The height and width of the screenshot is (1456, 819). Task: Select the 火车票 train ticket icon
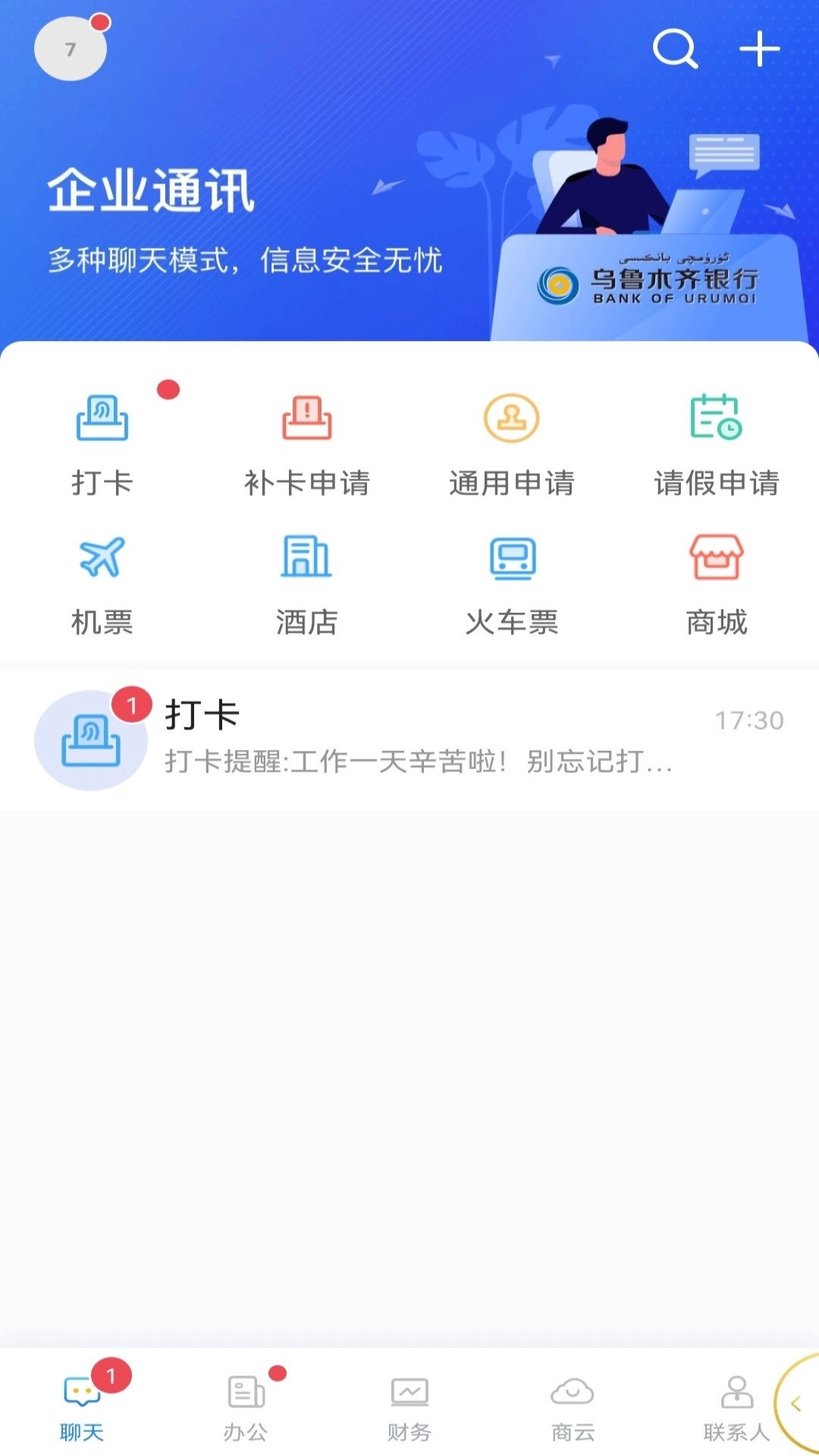click(x=511, y=584)
